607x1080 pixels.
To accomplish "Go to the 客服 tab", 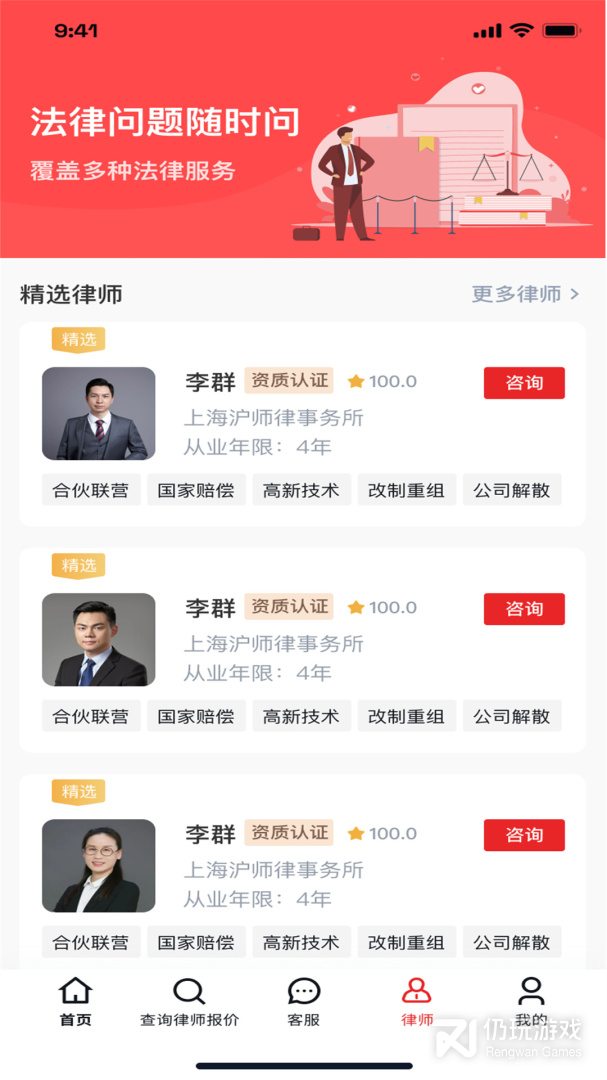I will (303, 1002).
